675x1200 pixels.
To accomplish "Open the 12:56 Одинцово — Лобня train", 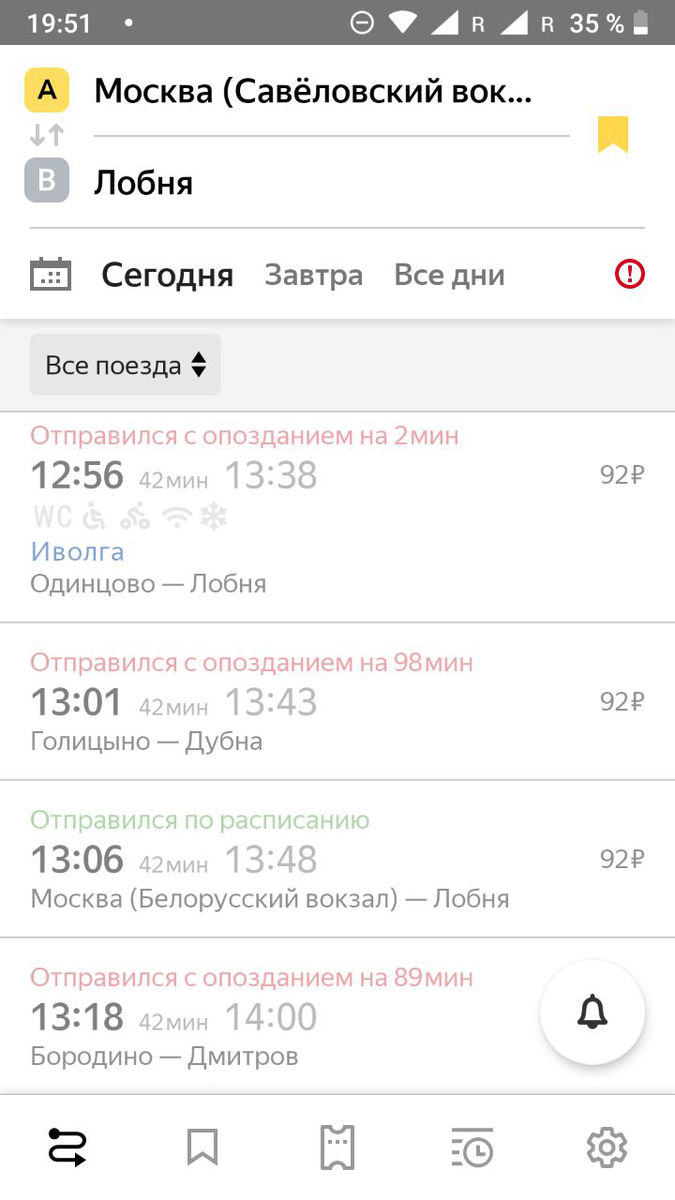I will tap(337, 517).
